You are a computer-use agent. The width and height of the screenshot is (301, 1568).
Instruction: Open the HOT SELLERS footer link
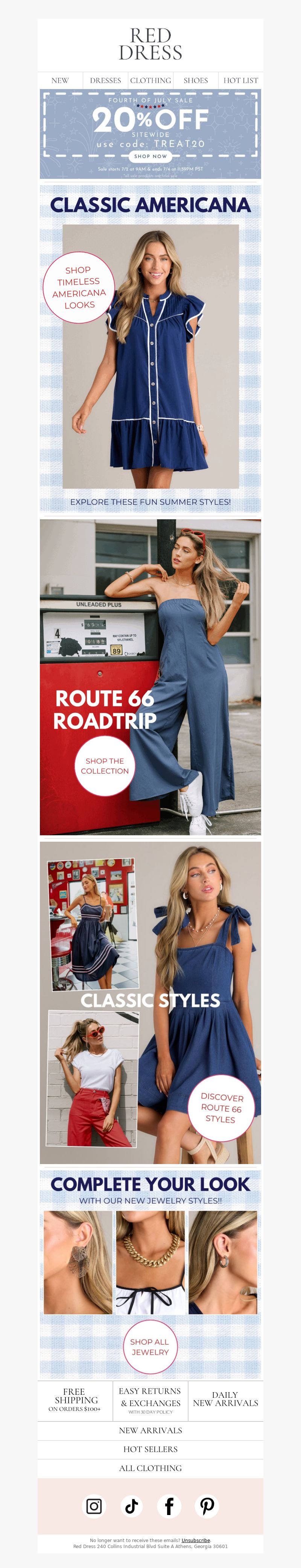150,1449
